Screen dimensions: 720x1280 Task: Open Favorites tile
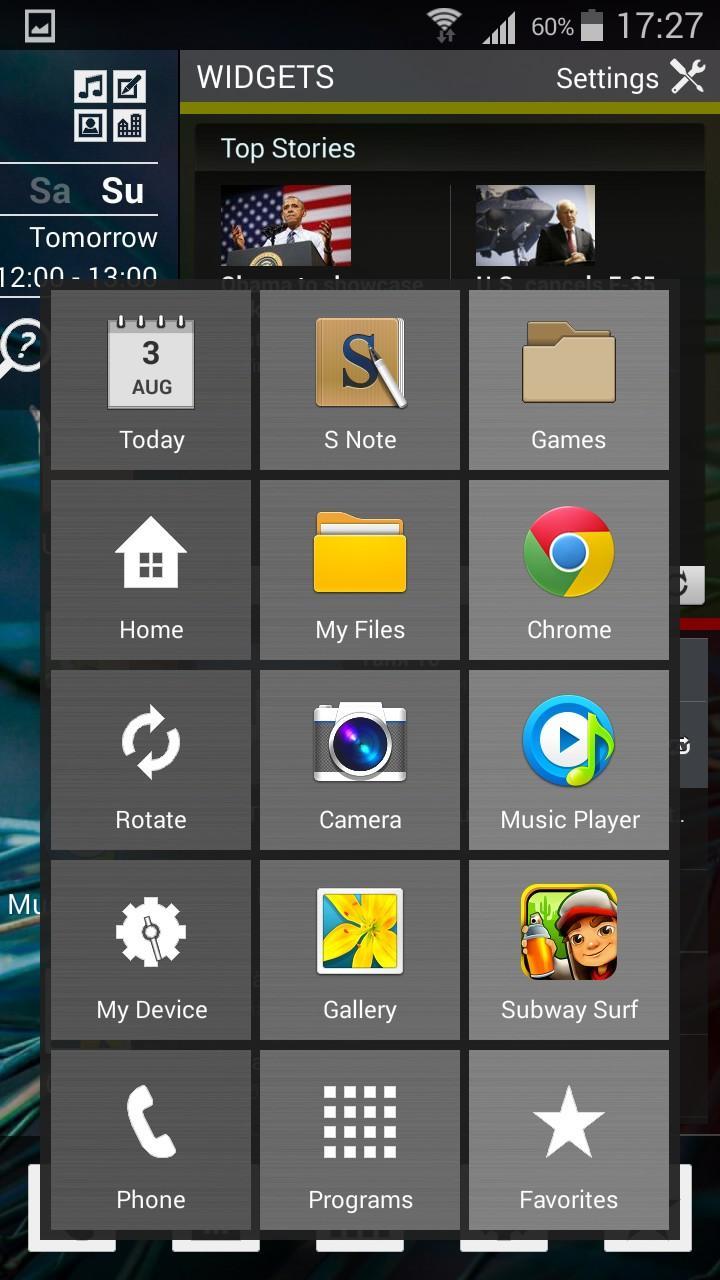coord(568,1140)
